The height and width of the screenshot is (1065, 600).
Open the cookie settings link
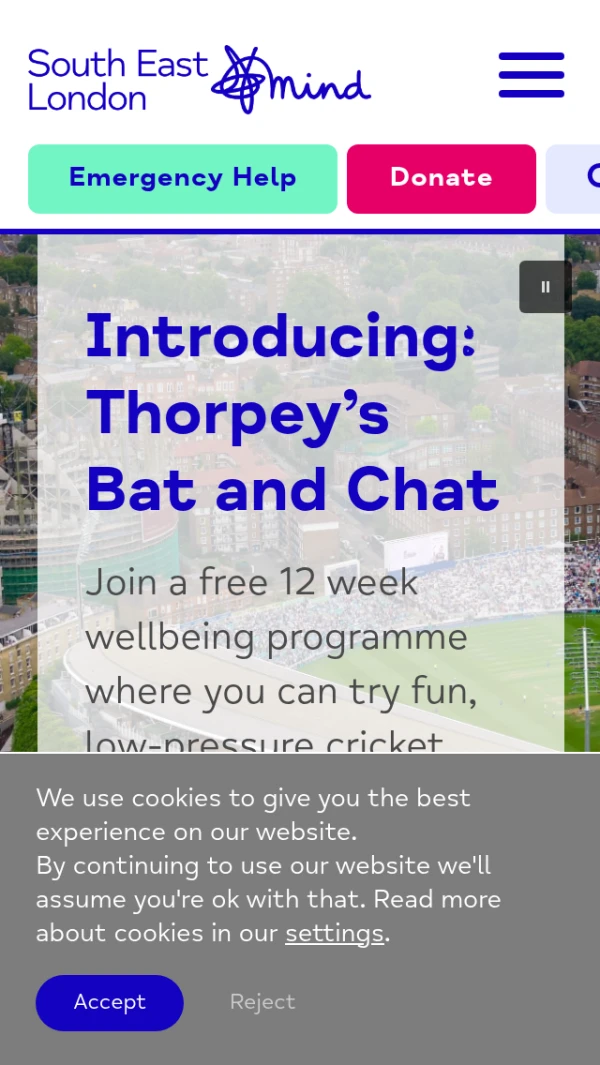pos(334,934)
